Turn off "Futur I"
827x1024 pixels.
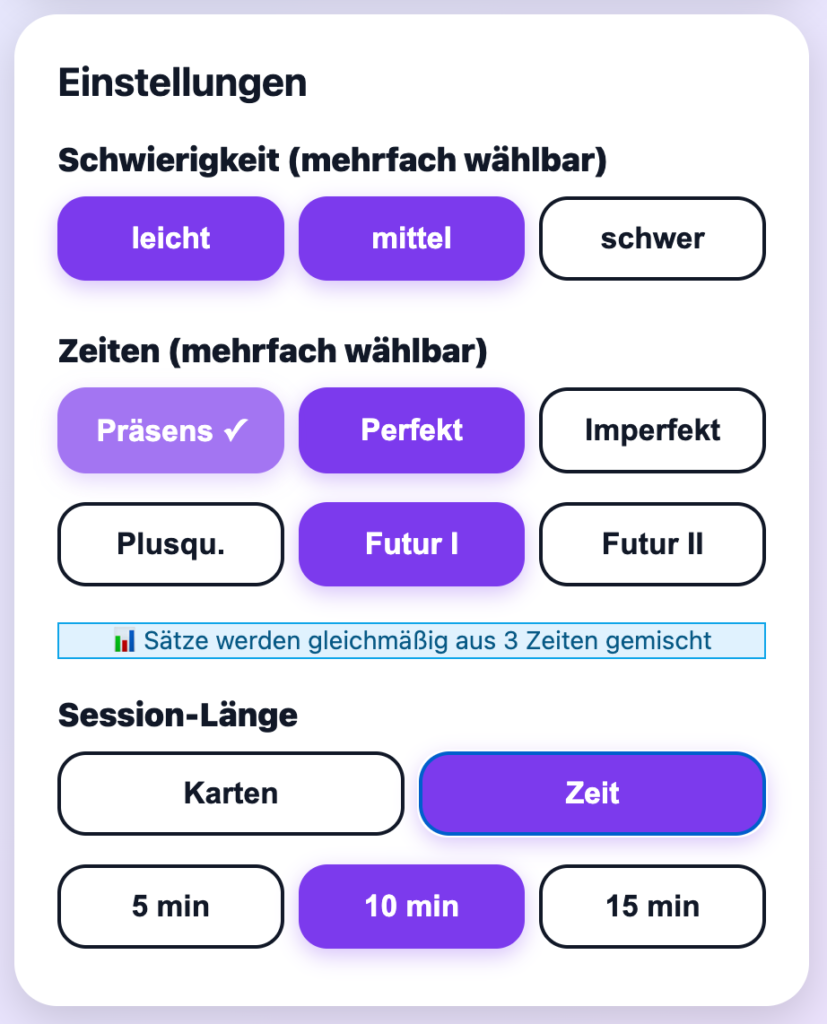(x=411, y=544)
